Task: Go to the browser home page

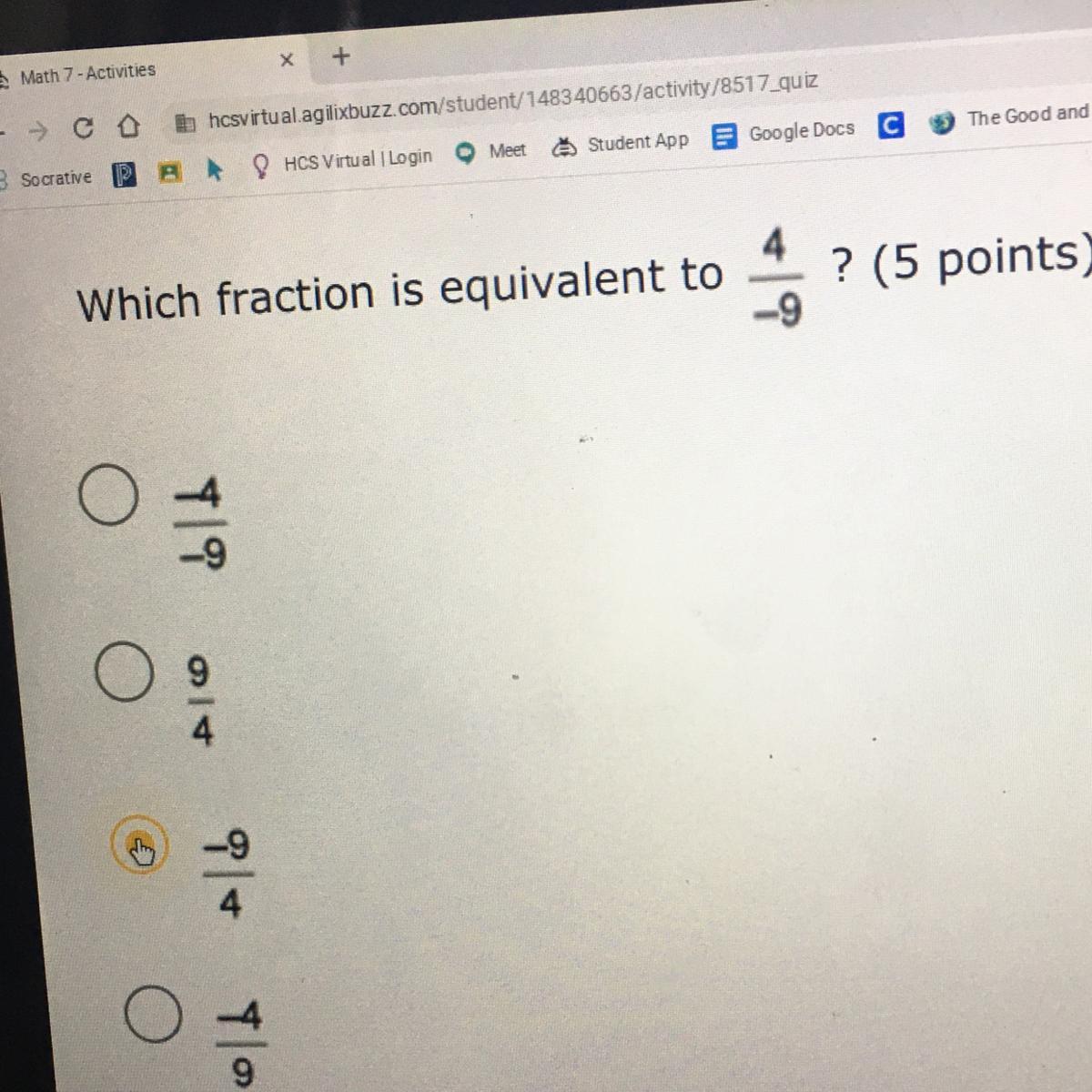Action: click(129, 126)
